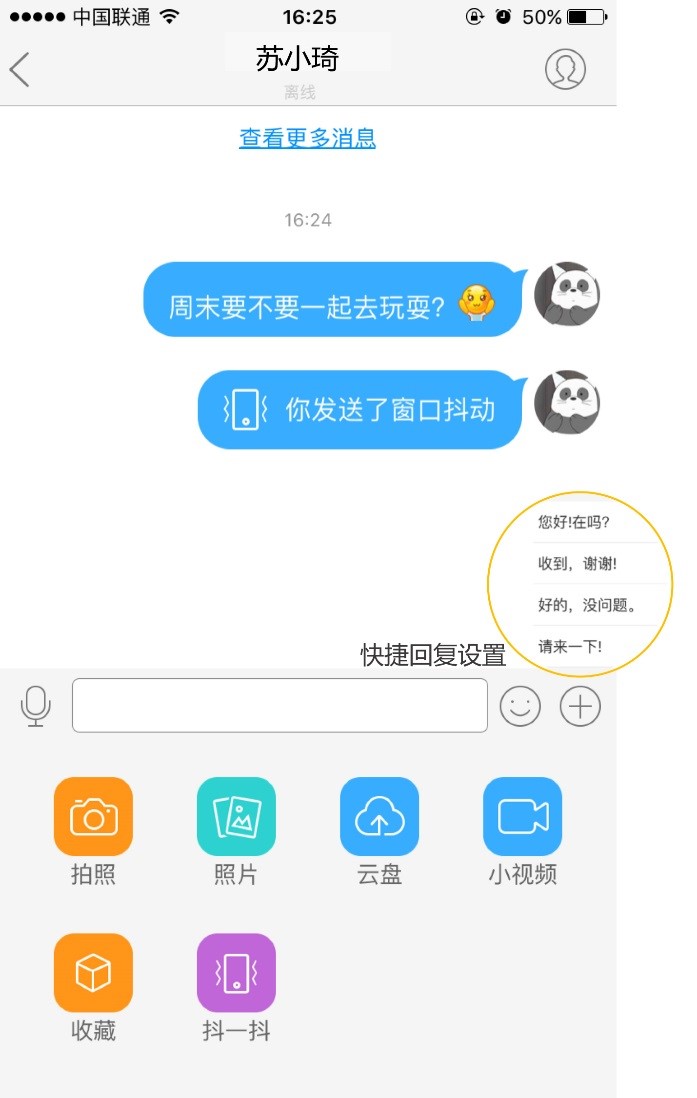Select quick reply 您好!在吗?
Viewport: 697px width, 1098px height.
(x=575, y=522)
